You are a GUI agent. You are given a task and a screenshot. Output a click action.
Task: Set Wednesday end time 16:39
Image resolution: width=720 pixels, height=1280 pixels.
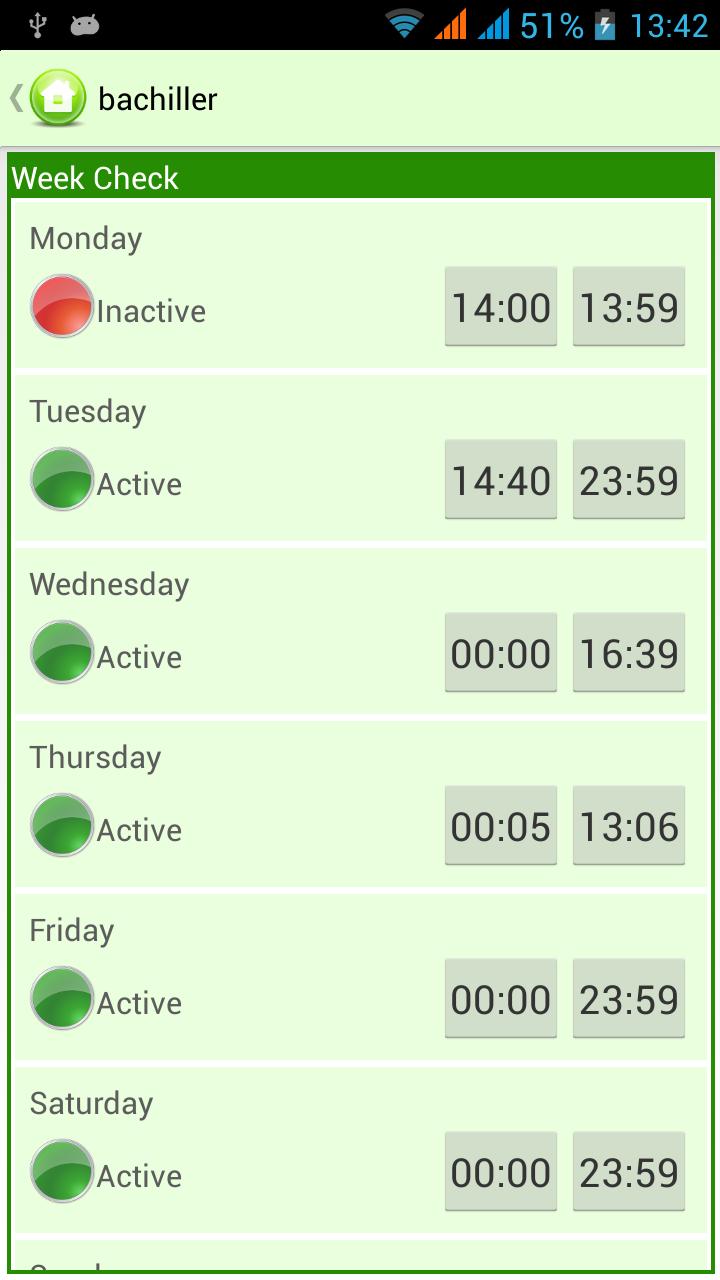[628, 653]
